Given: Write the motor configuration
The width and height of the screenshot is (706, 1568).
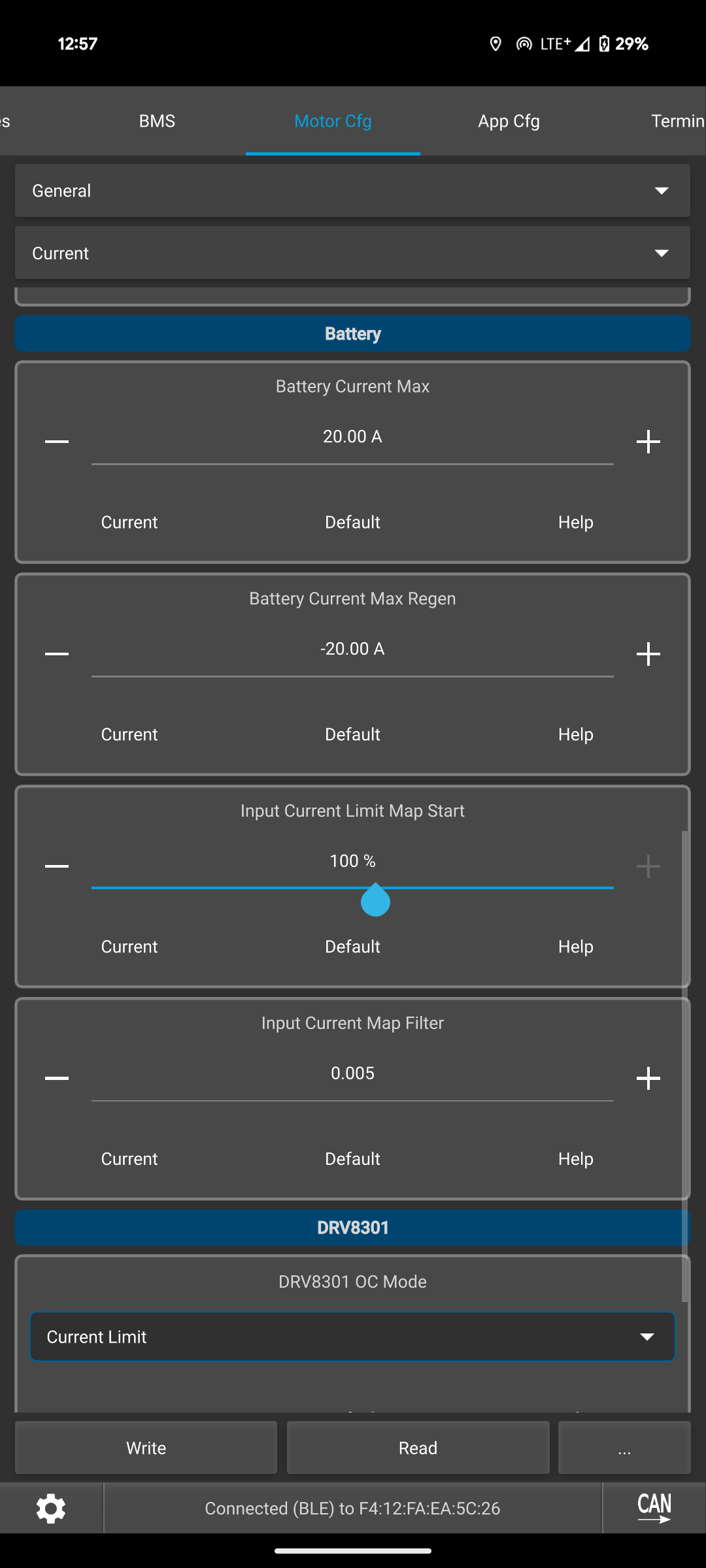Looking at the screenshot, I should [x=146, y=1448].
